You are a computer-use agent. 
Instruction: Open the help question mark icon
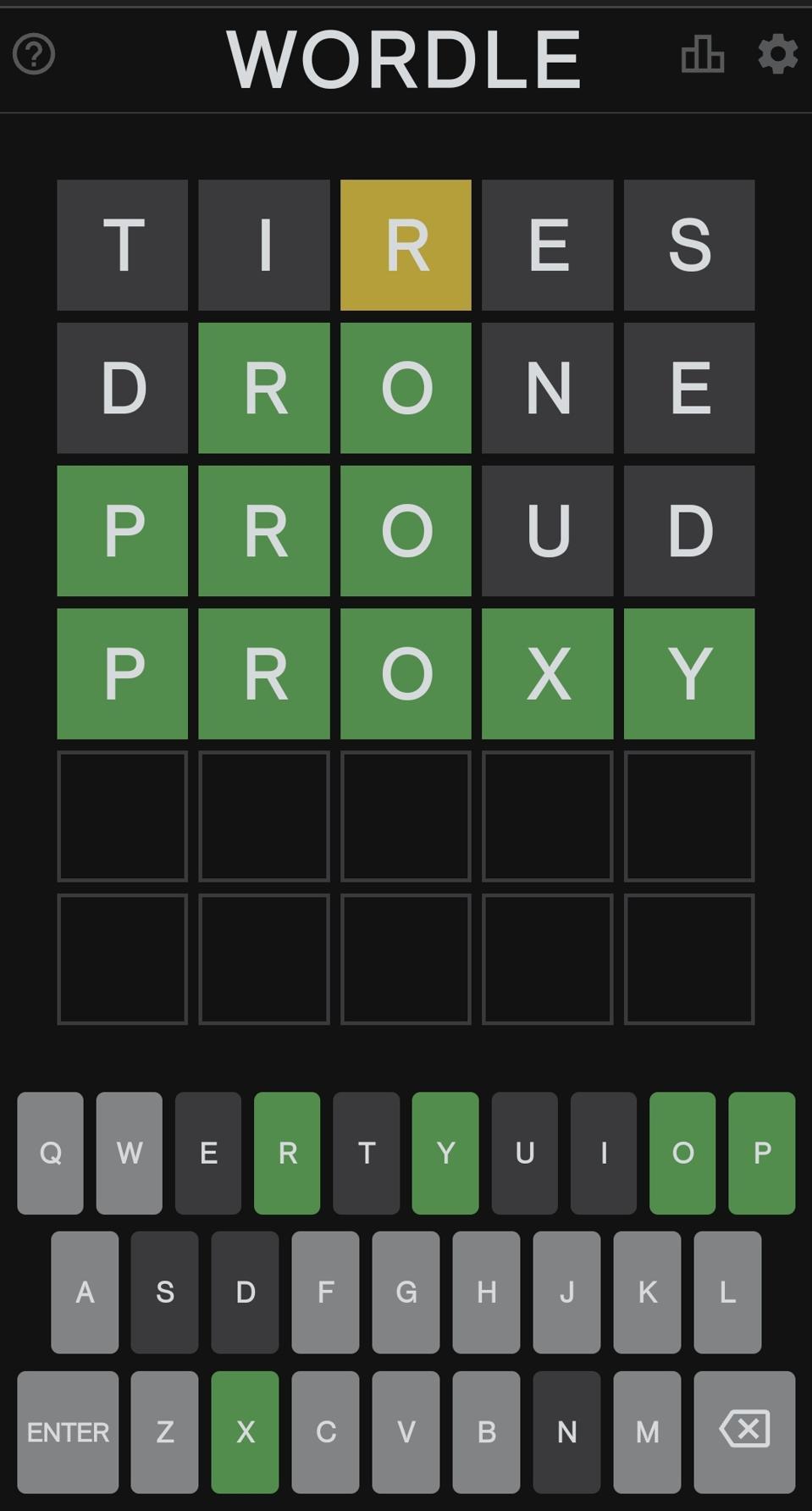click(x=34, y=55)
